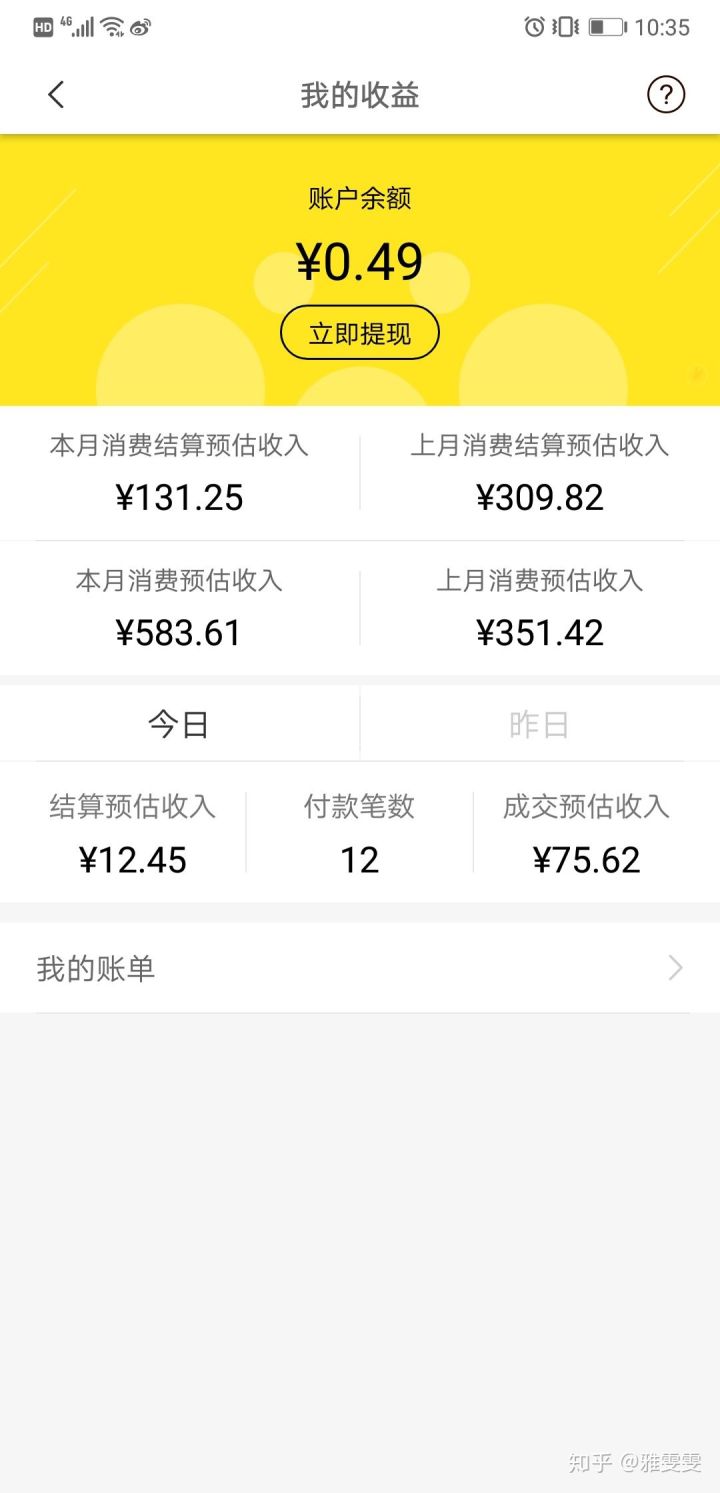Tap 立即提现 to withdraw balance
This screenshot has height=1493, width=720.
tap(360, 333)
